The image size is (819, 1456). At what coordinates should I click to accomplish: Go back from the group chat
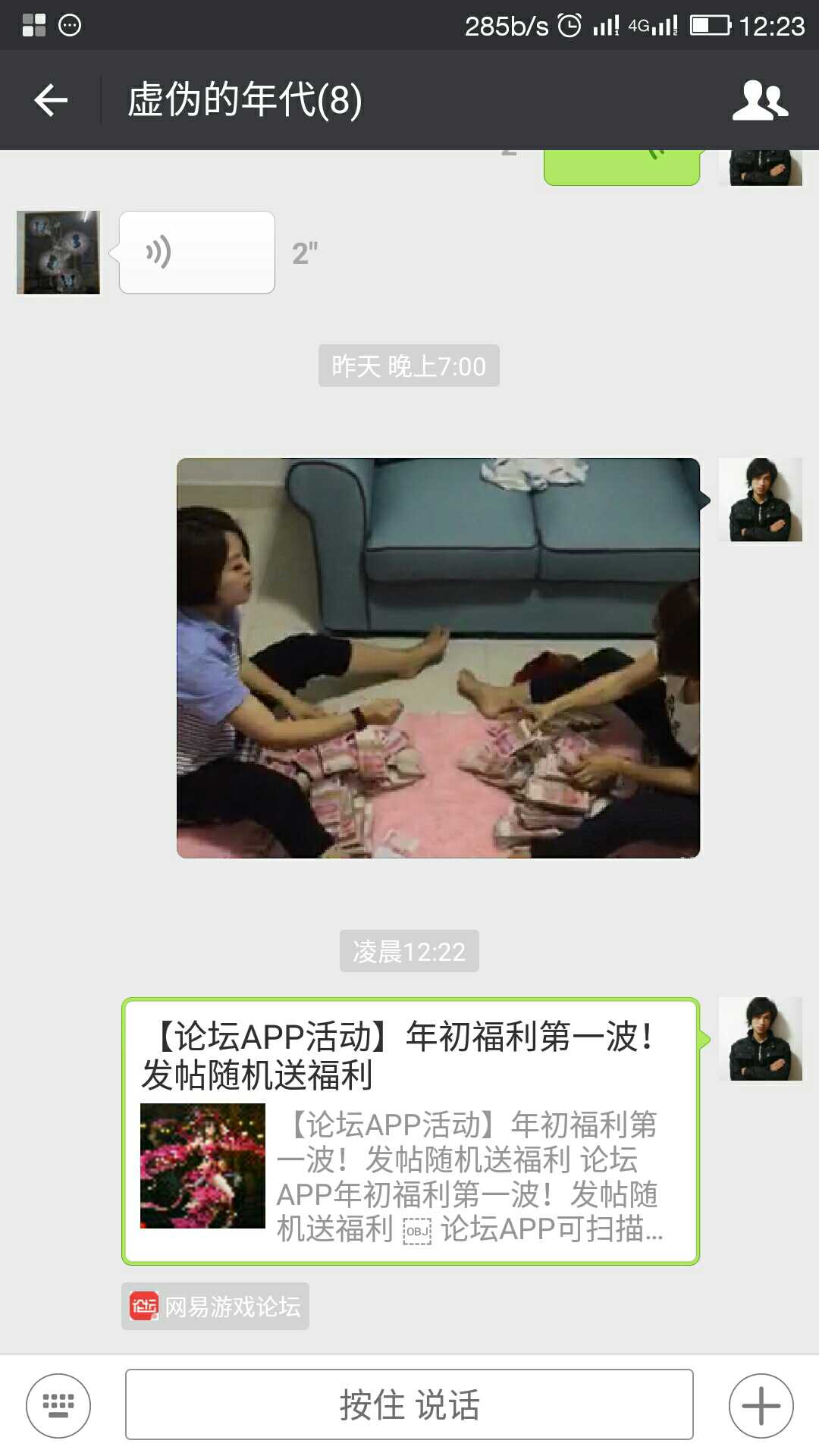52,100
